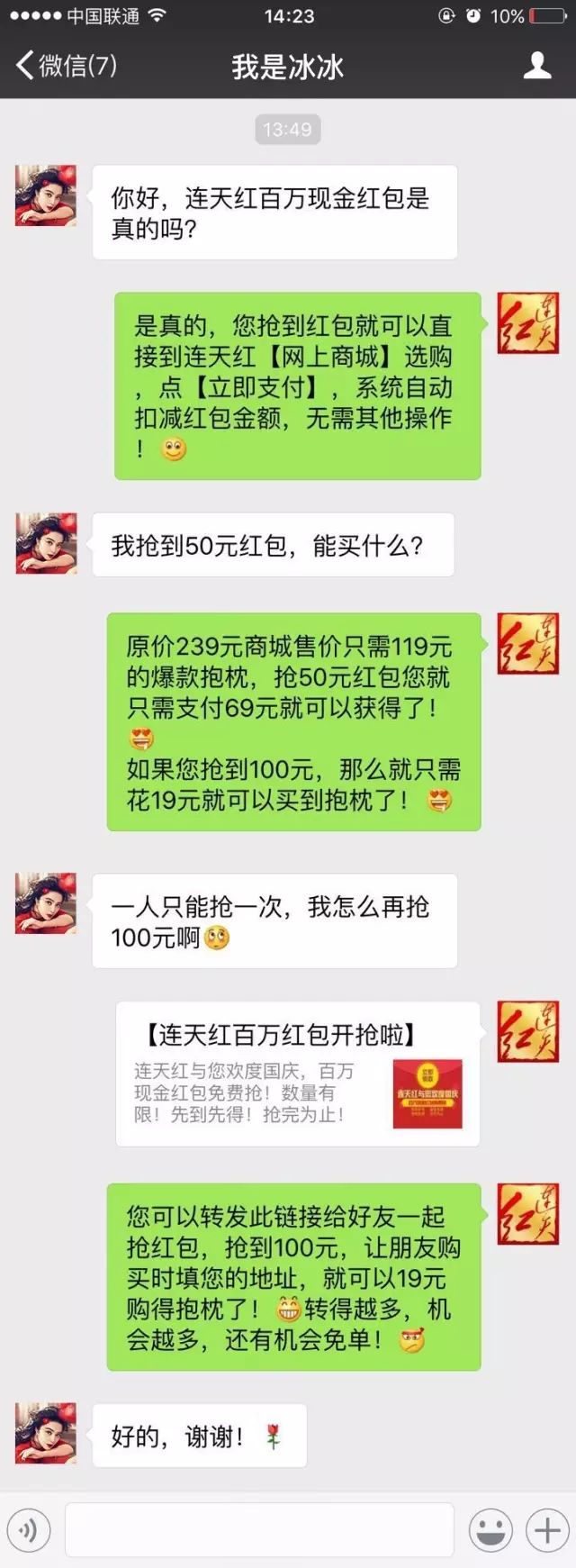The image size is (576, 1568).
Task: Focus the message text field
Action: tap(259, 1530)
